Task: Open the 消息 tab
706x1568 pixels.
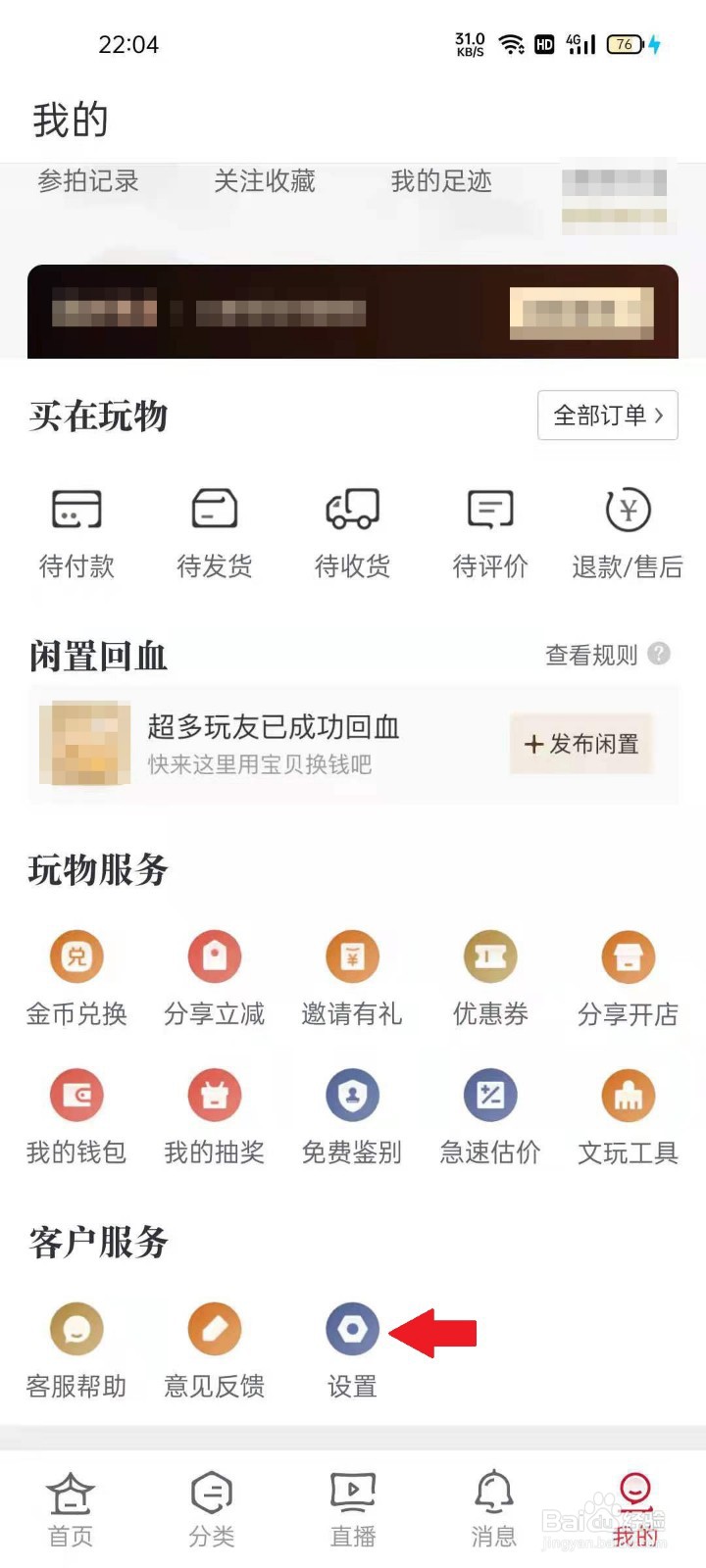Action: click(494, 1509)
